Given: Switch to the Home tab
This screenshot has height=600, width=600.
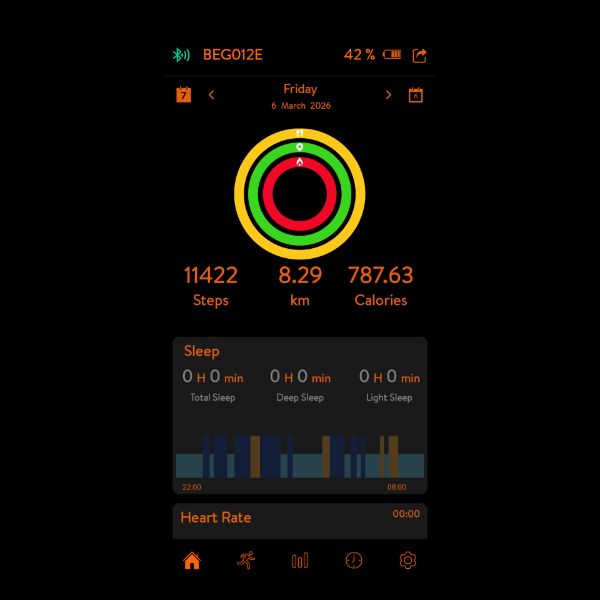Looking at the screenshot, I should point(192,561).
